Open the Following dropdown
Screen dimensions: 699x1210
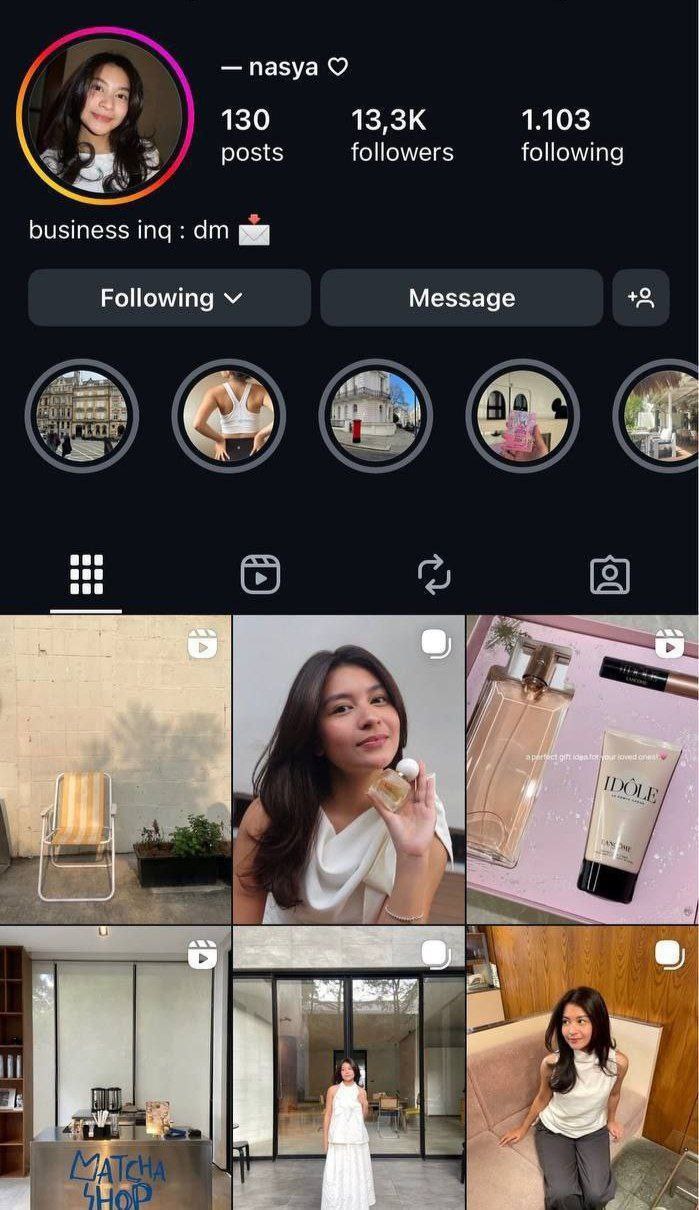coord(170,298)
